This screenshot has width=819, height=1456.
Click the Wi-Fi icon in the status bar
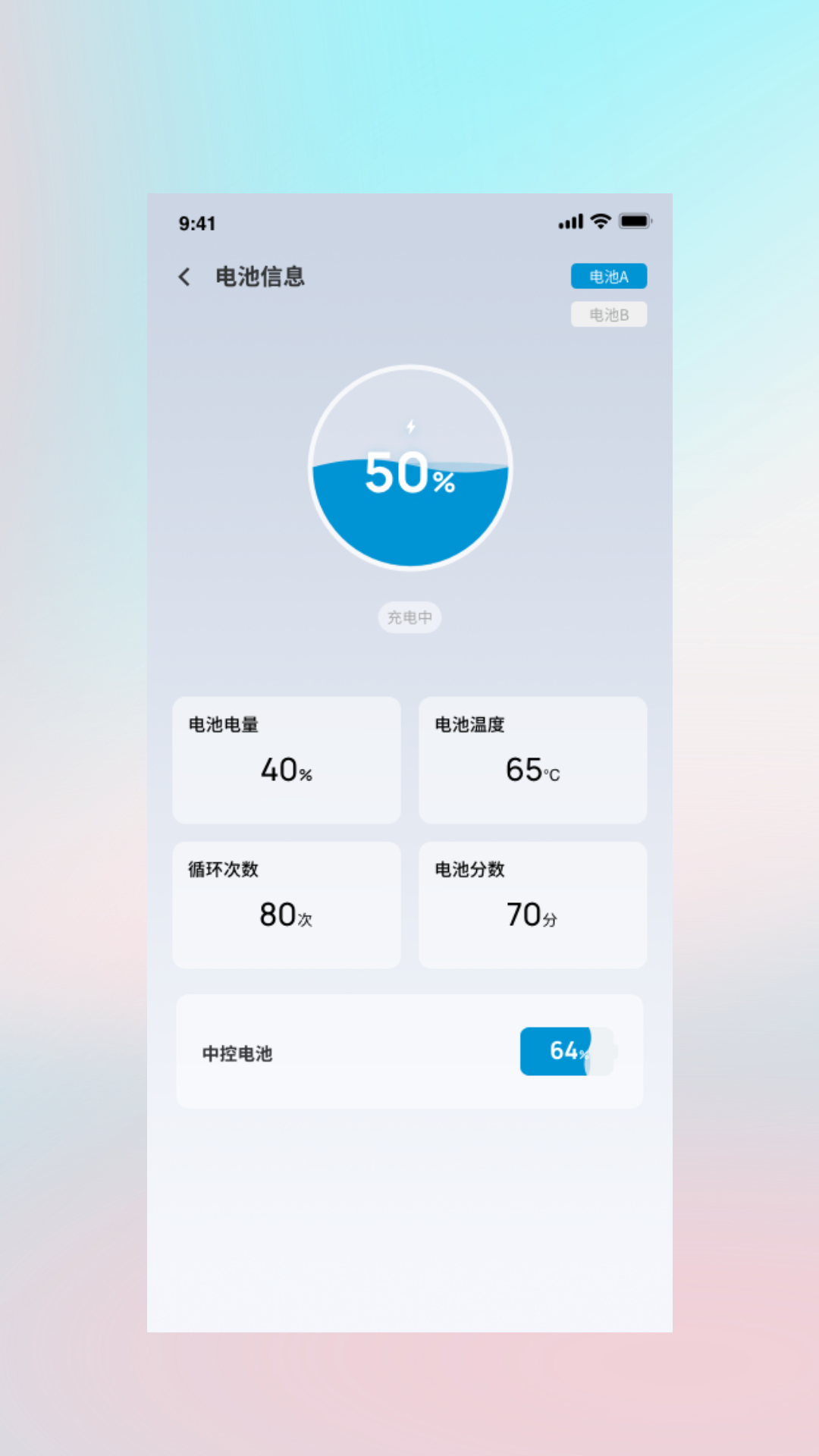[x=600, y=221]
